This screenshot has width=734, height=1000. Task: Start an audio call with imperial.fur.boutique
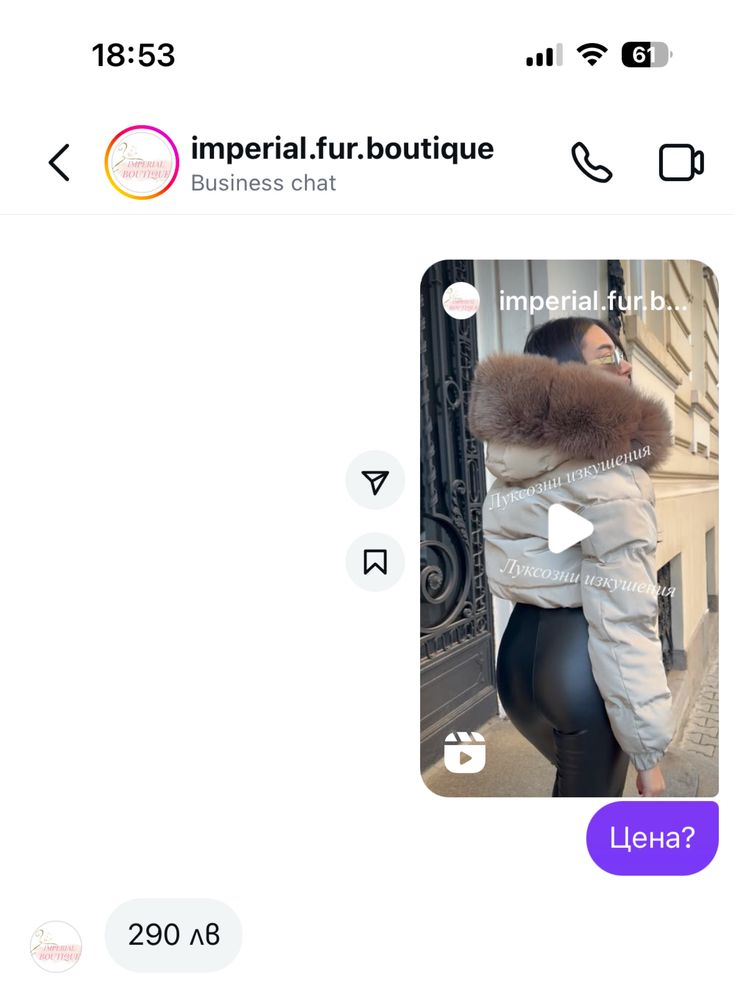pos(591,162)
